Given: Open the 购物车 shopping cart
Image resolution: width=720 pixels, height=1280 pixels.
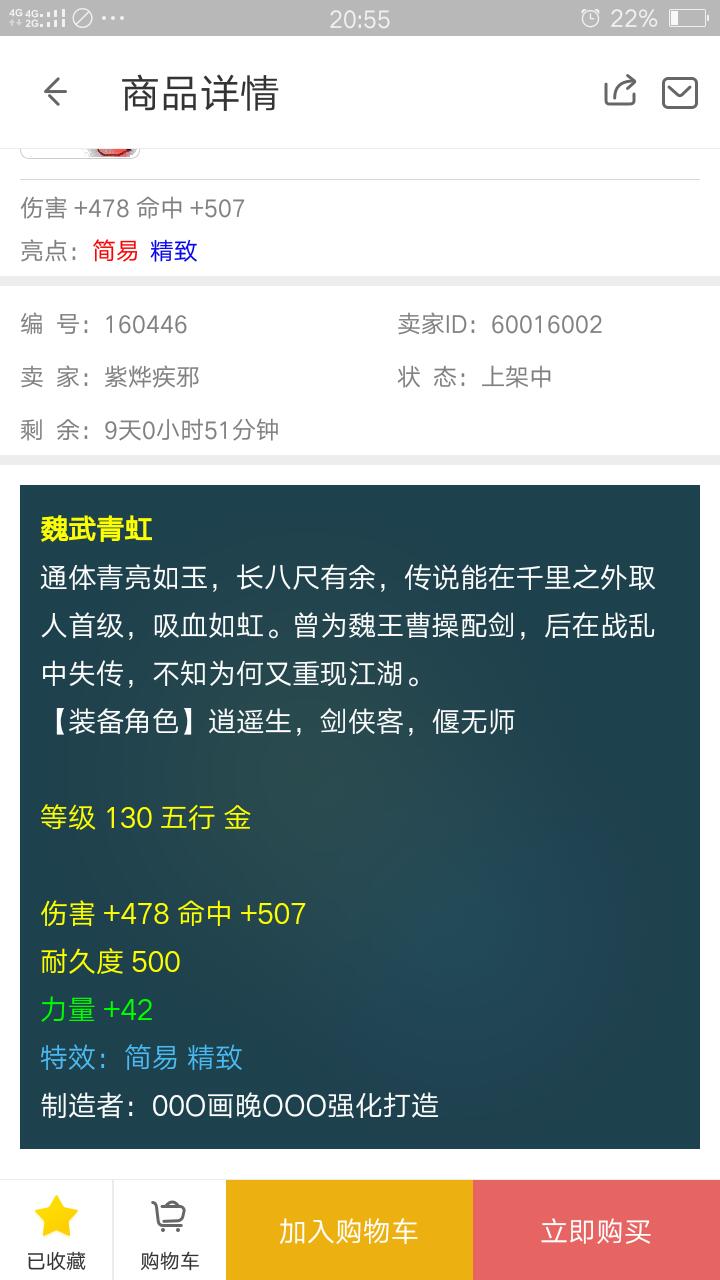Looking at the screenshot, I should [169, 1230].
